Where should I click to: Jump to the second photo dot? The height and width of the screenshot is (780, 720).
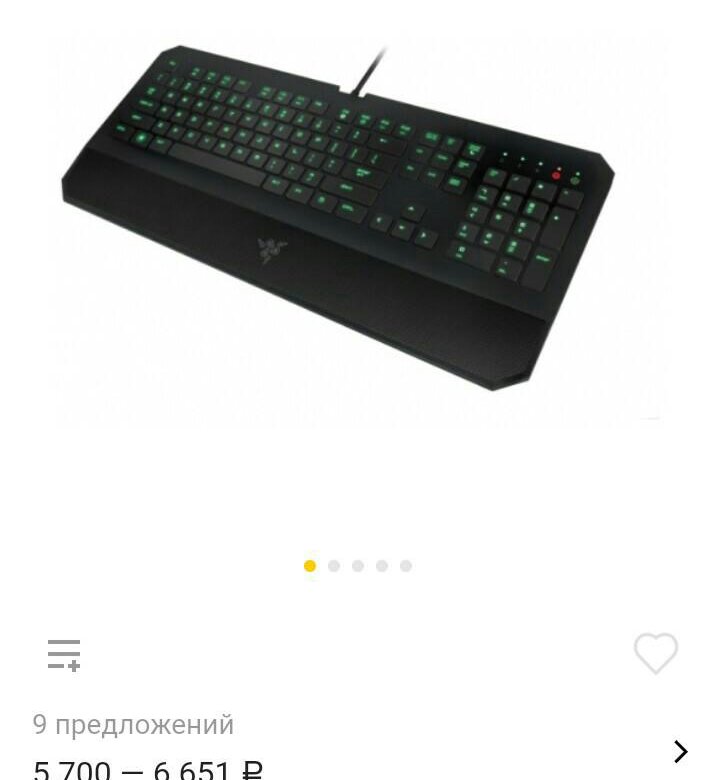tap(334, 566)
